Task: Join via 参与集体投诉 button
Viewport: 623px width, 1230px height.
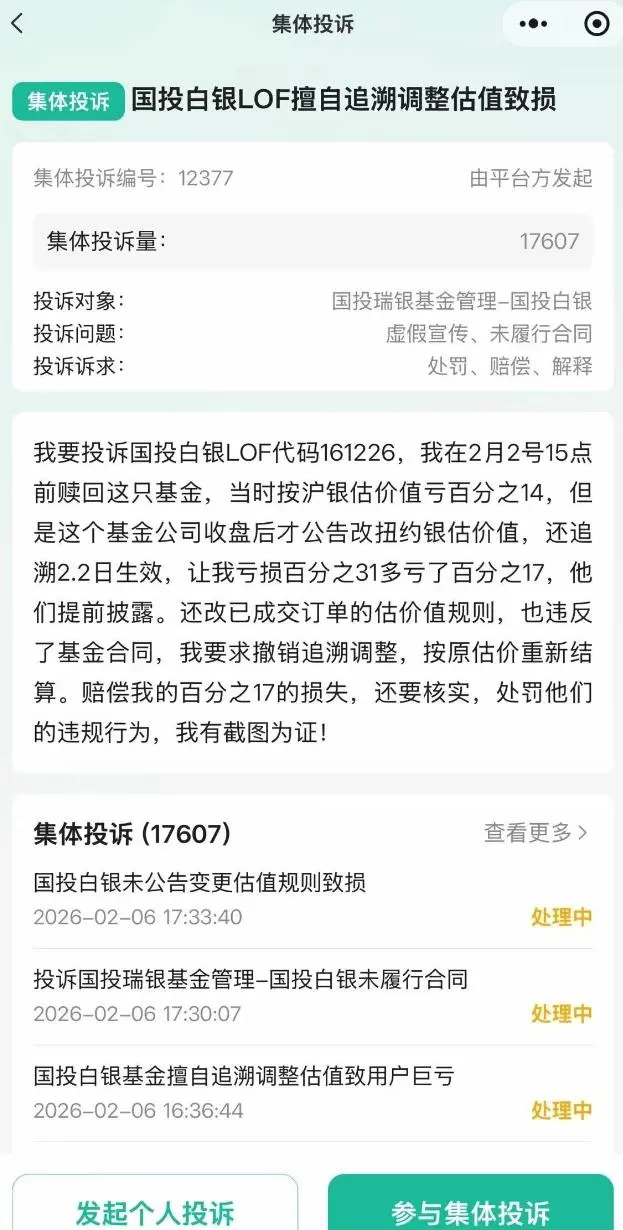Action: tap(470, 1213)
